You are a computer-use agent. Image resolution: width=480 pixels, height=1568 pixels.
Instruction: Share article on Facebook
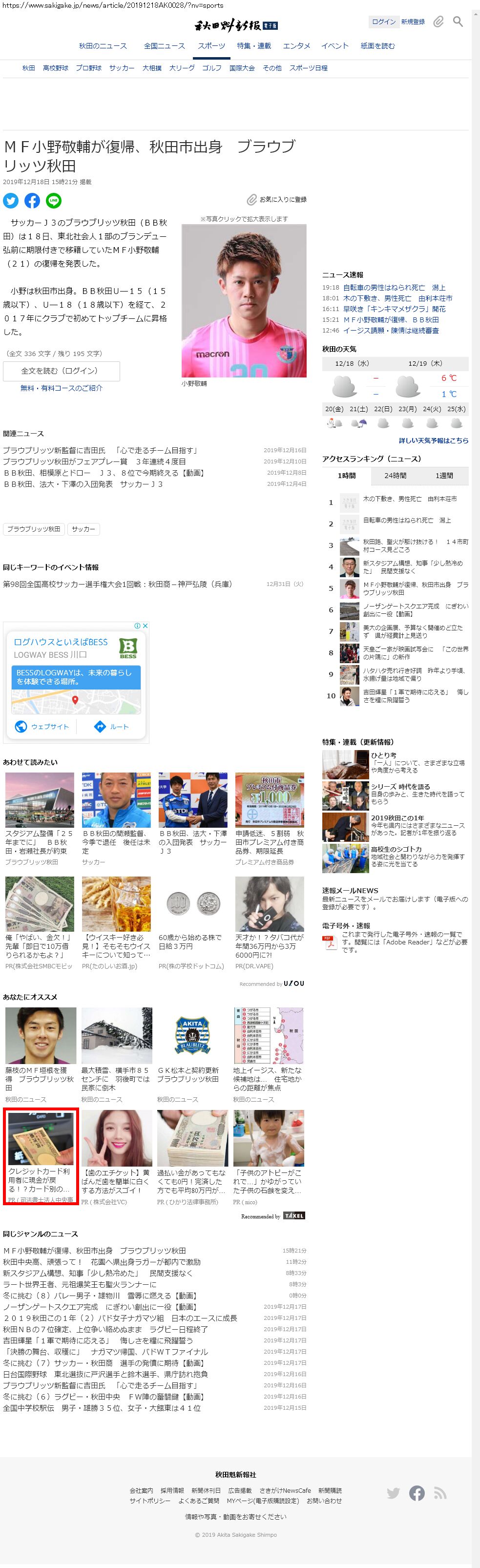pos(32,200)
